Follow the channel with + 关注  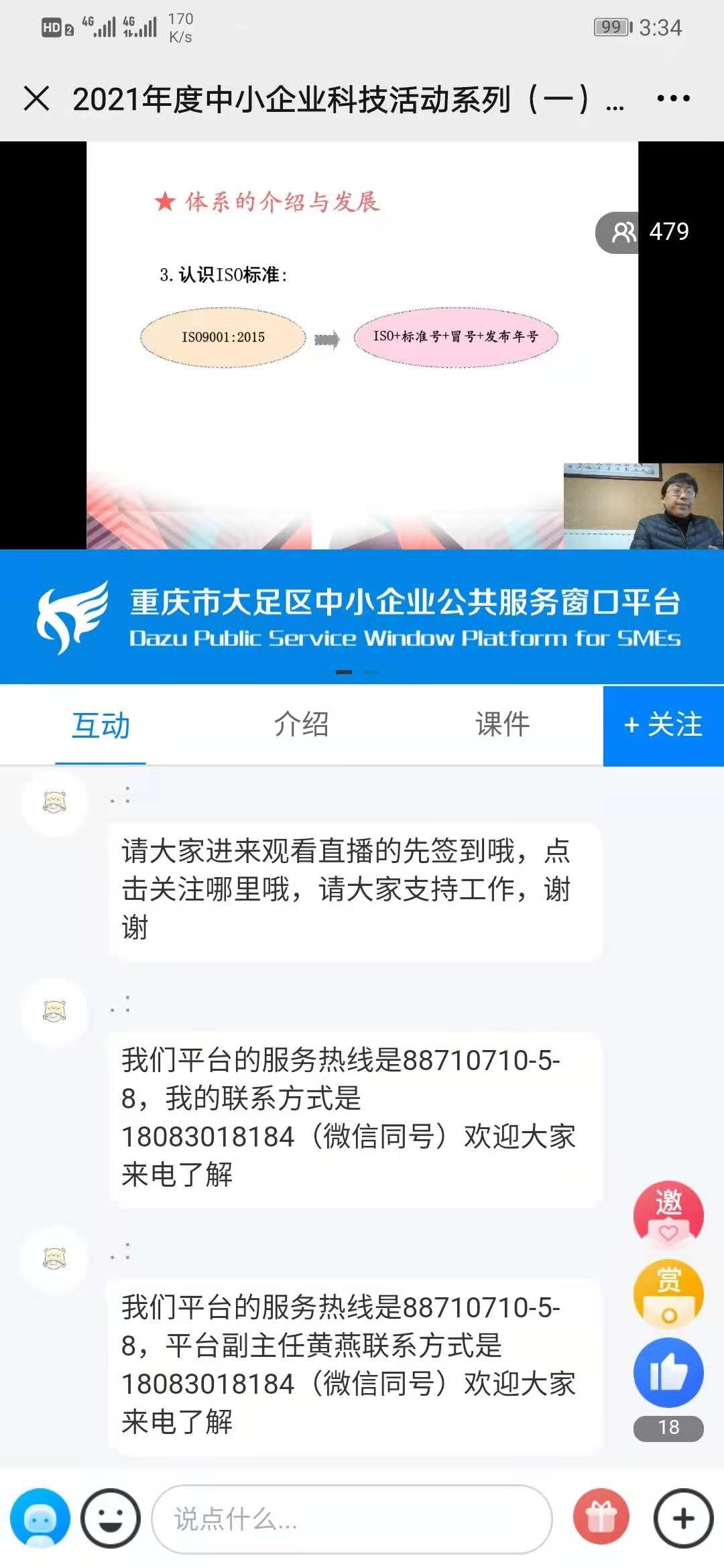point(663,725)
